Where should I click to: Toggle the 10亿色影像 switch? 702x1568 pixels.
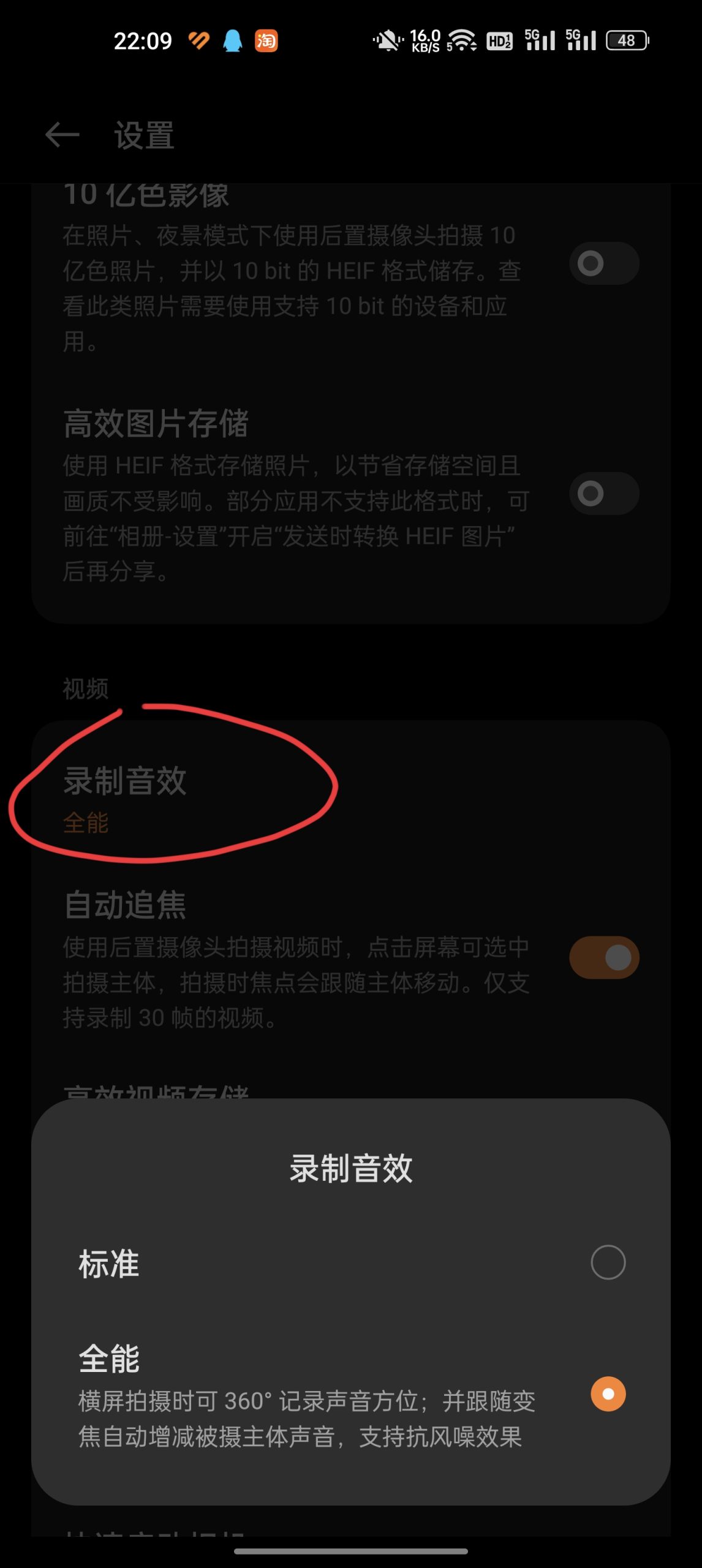click(x=604, y=263)
